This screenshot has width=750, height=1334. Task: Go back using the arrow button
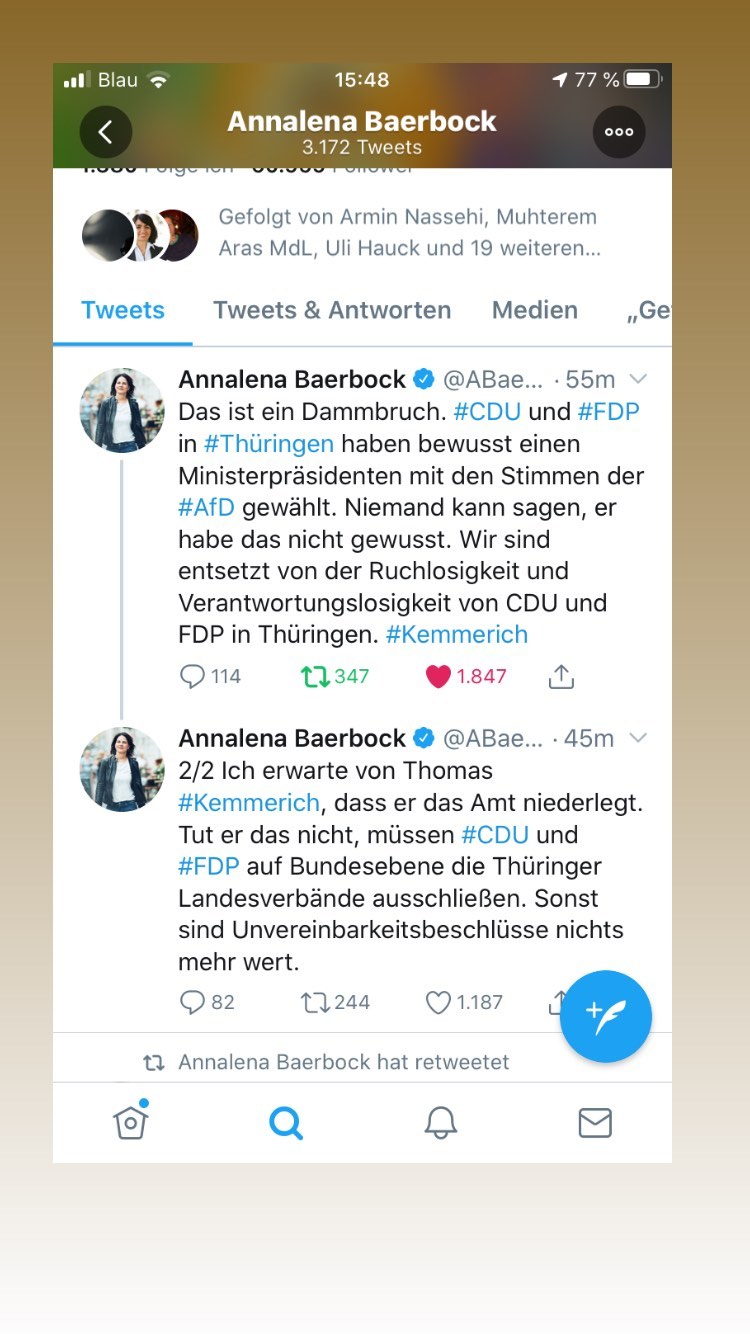(106, 132)
